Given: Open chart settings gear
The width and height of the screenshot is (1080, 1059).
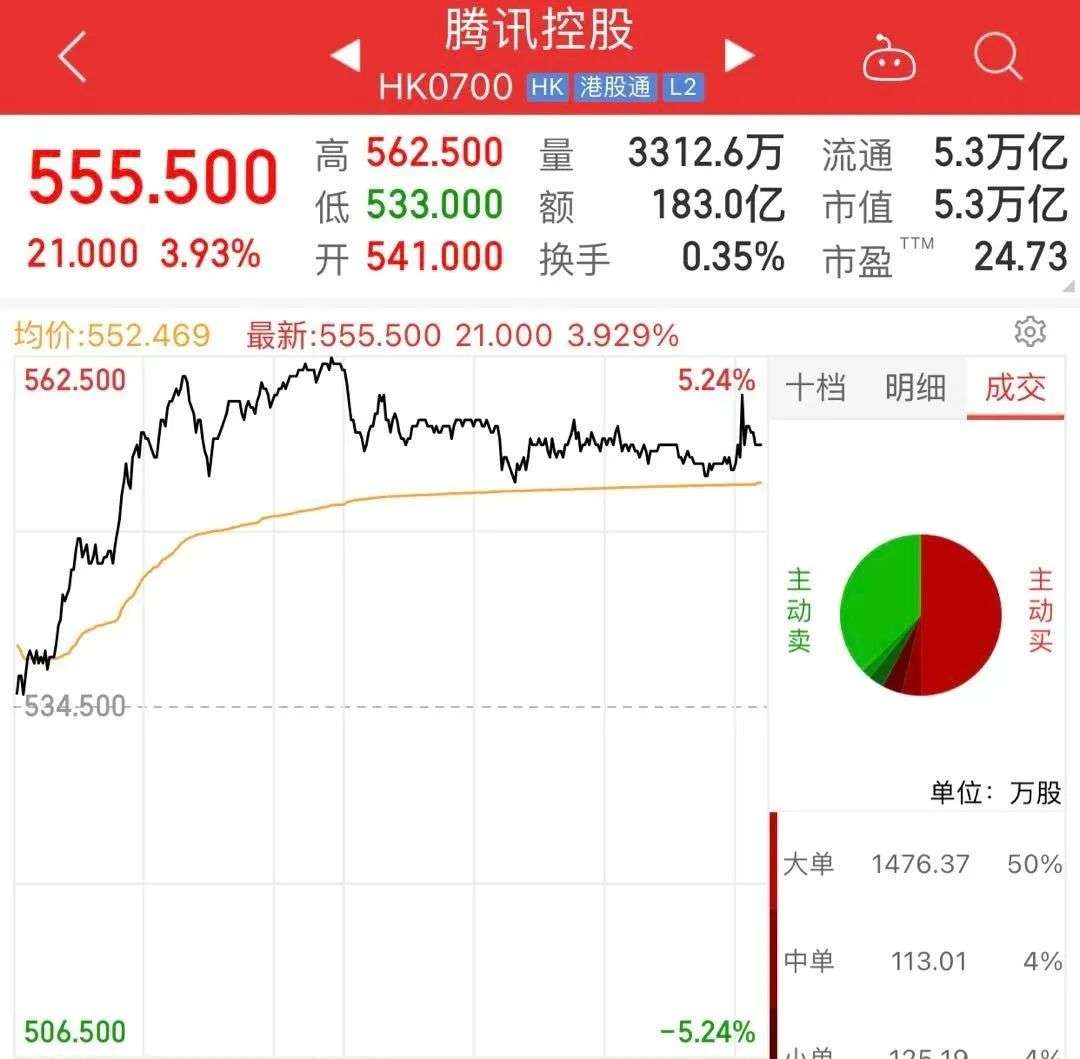Looking at the screenshot, I should coord(1030,332).
